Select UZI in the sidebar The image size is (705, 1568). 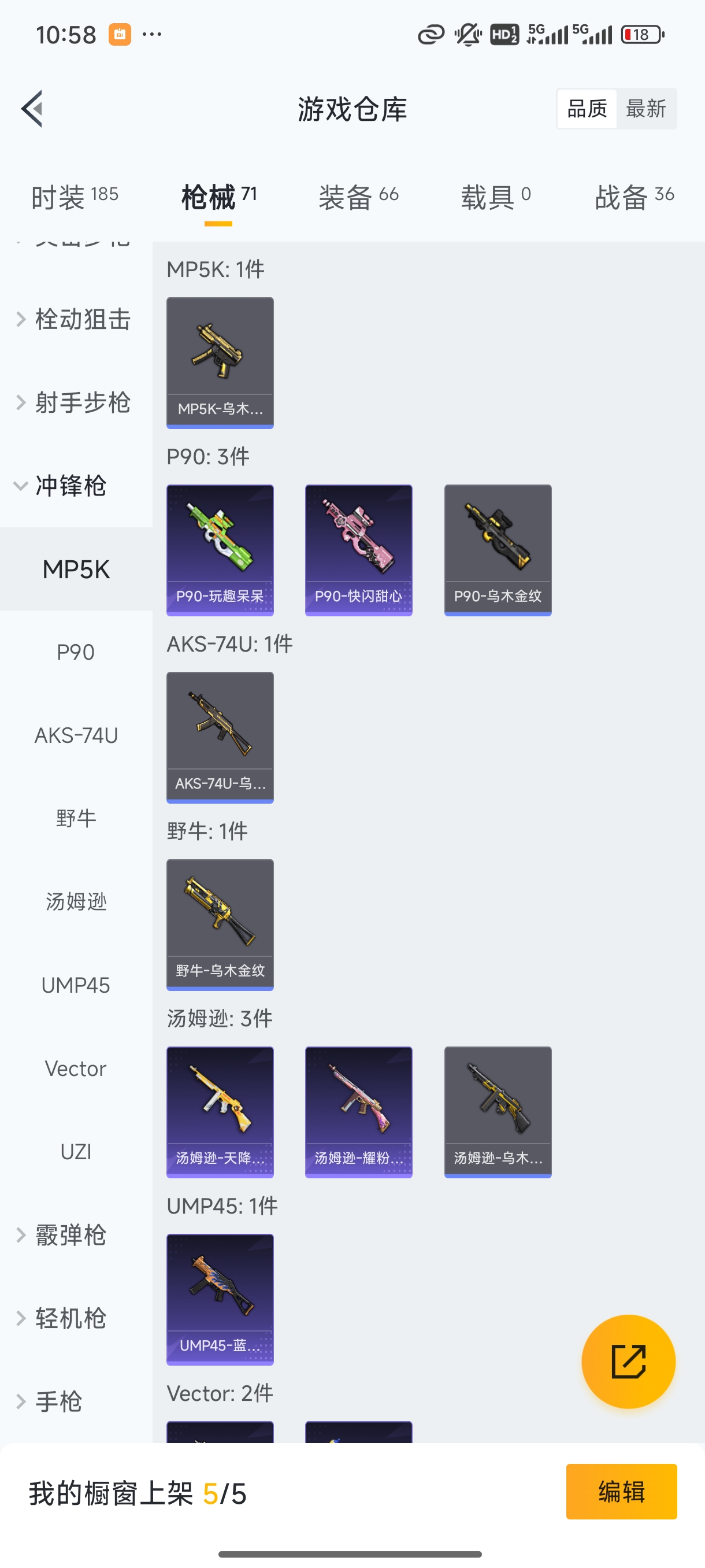point(76,1152)
